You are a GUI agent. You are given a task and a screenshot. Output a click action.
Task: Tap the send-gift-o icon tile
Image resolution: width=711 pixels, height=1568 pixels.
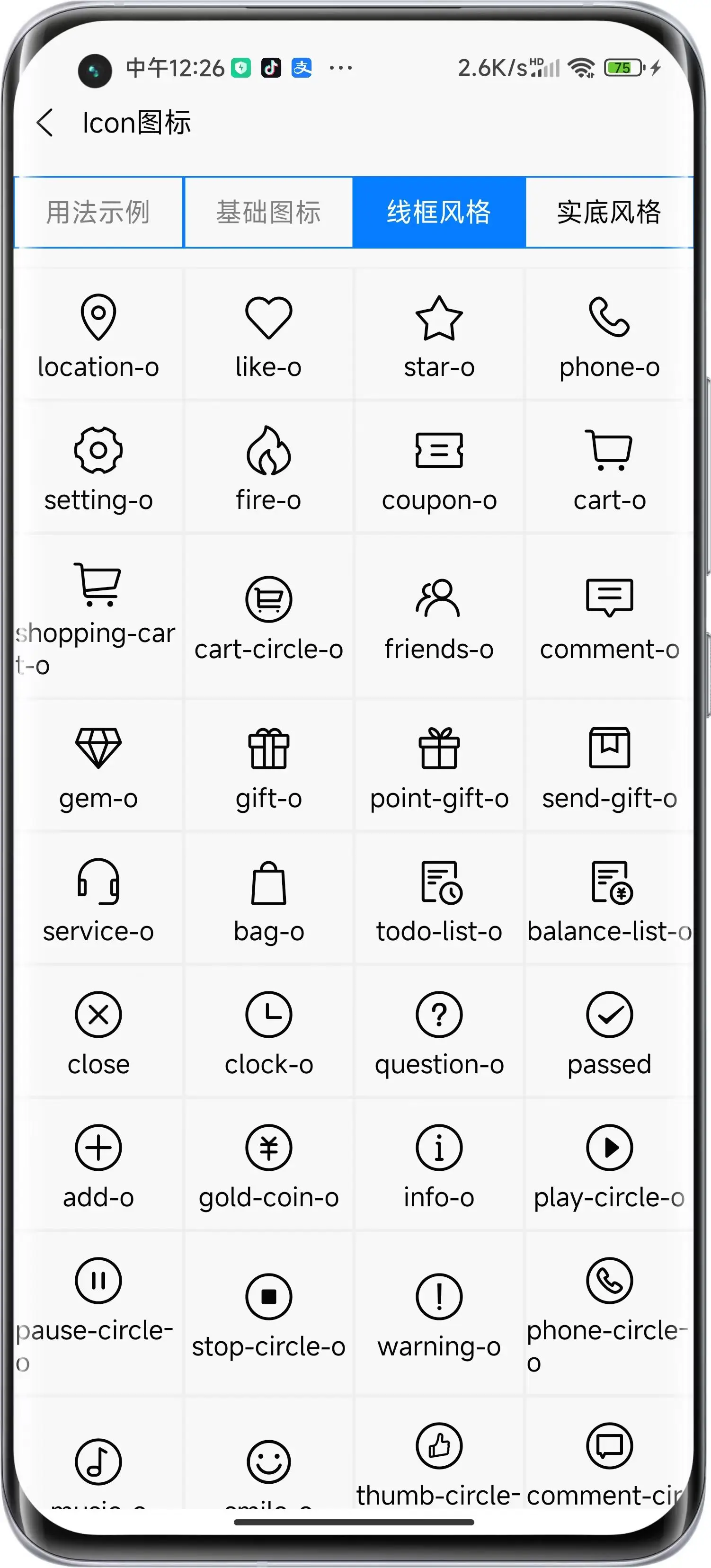tap(609, 766)
